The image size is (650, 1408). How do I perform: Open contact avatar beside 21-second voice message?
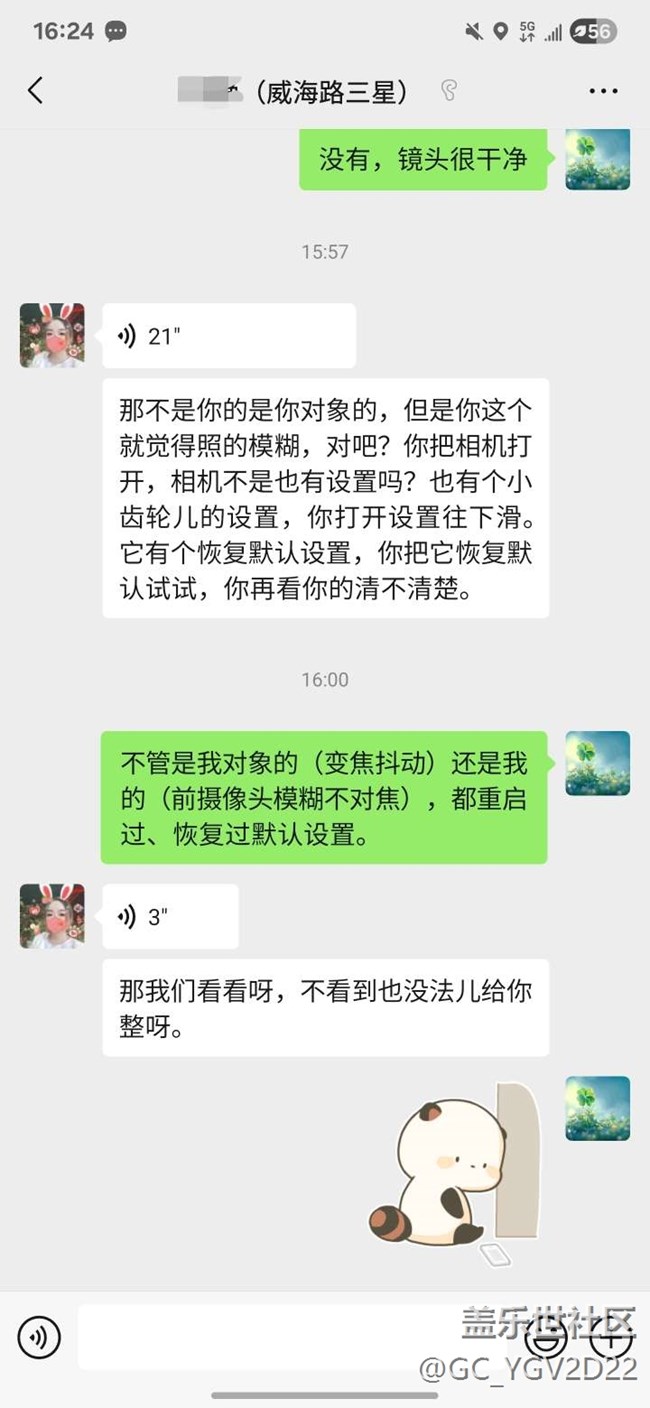[x=52, y=336]
